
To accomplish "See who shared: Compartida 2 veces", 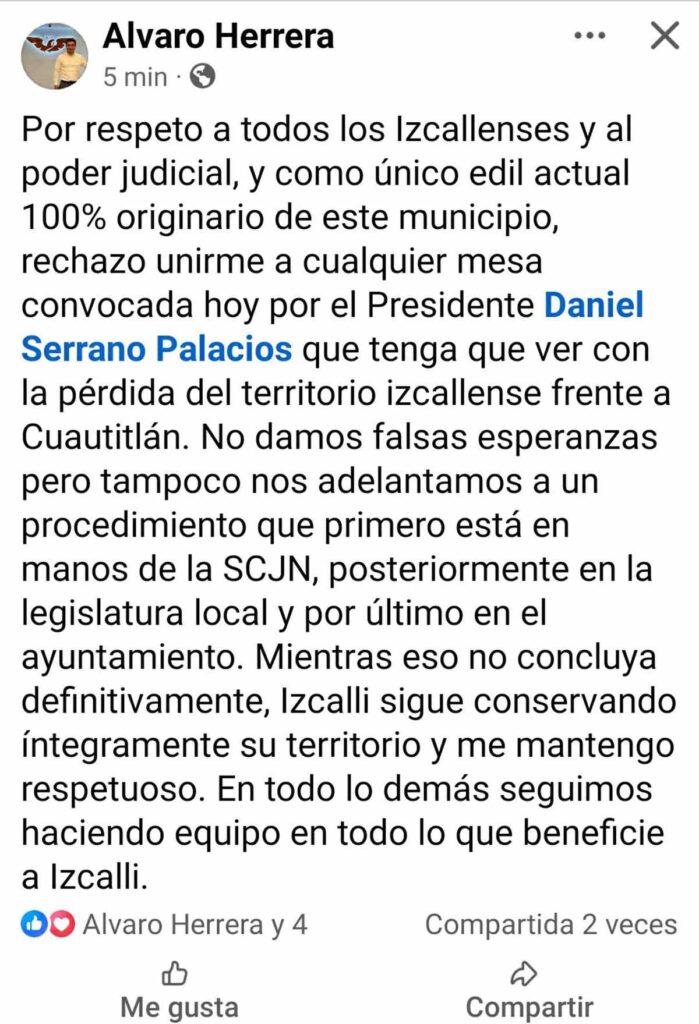I will (x=550, y=924).
